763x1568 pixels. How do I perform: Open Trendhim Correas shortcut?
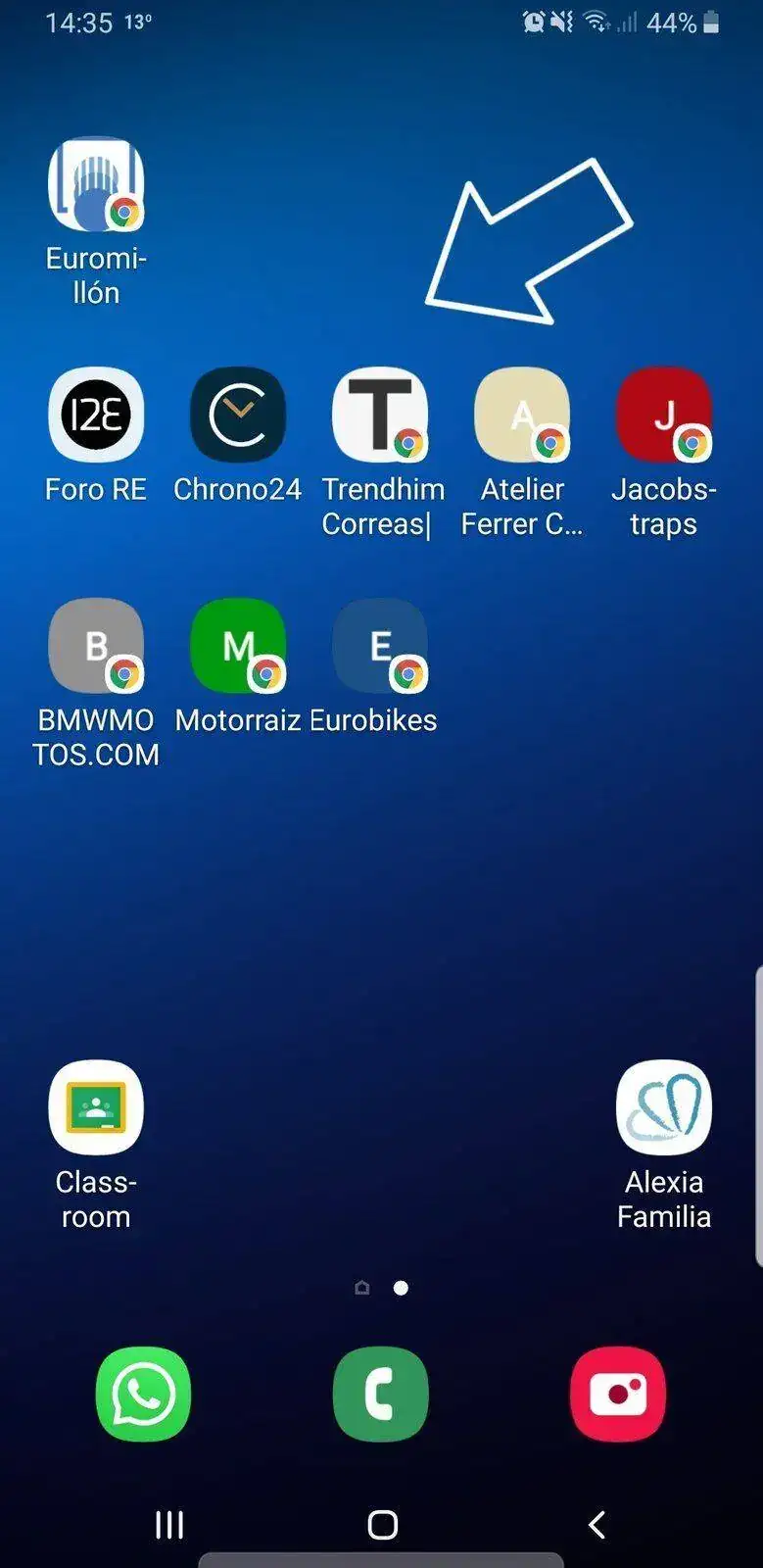[x=380, y=415]
